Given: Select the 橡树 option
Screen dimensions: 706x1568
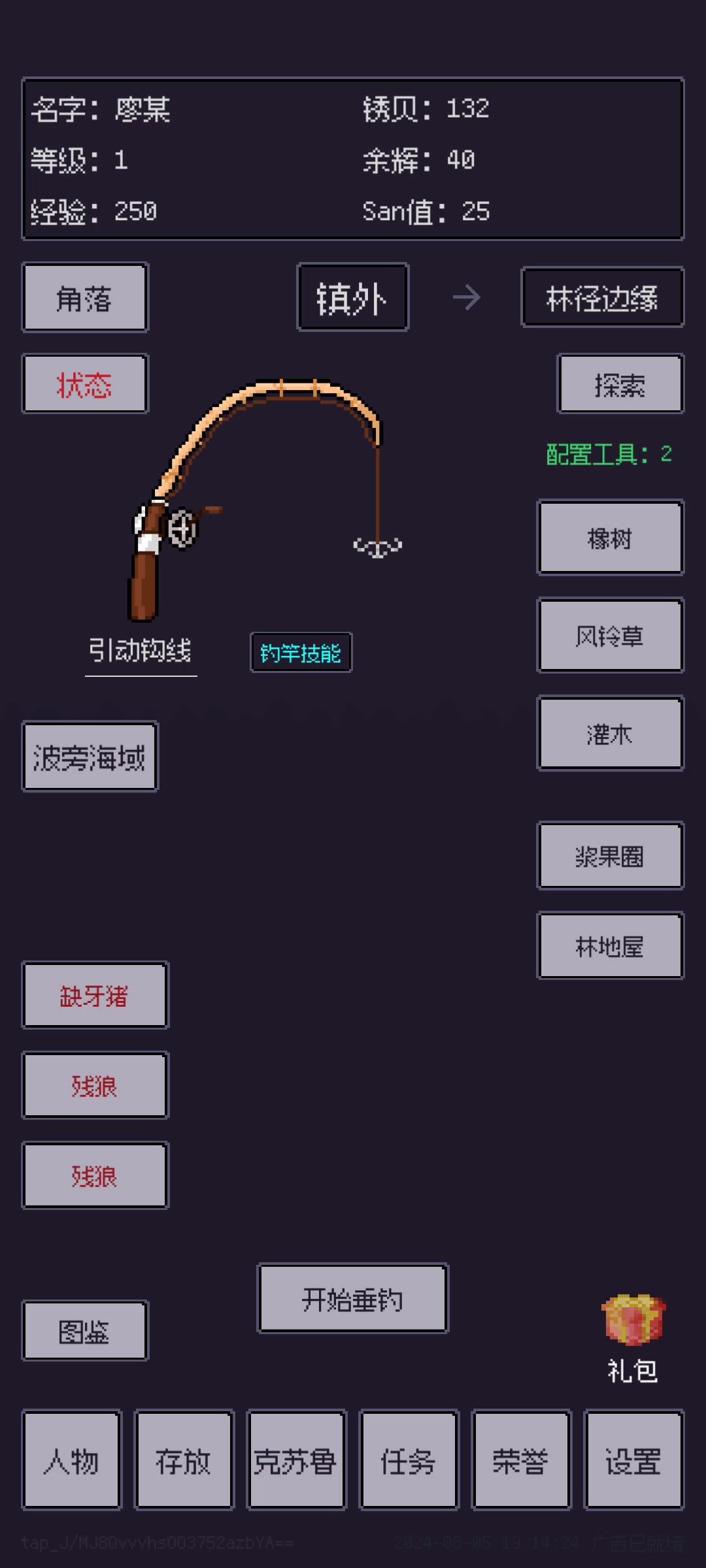Looking at the screenshot, I should click(x=610, y=538).
